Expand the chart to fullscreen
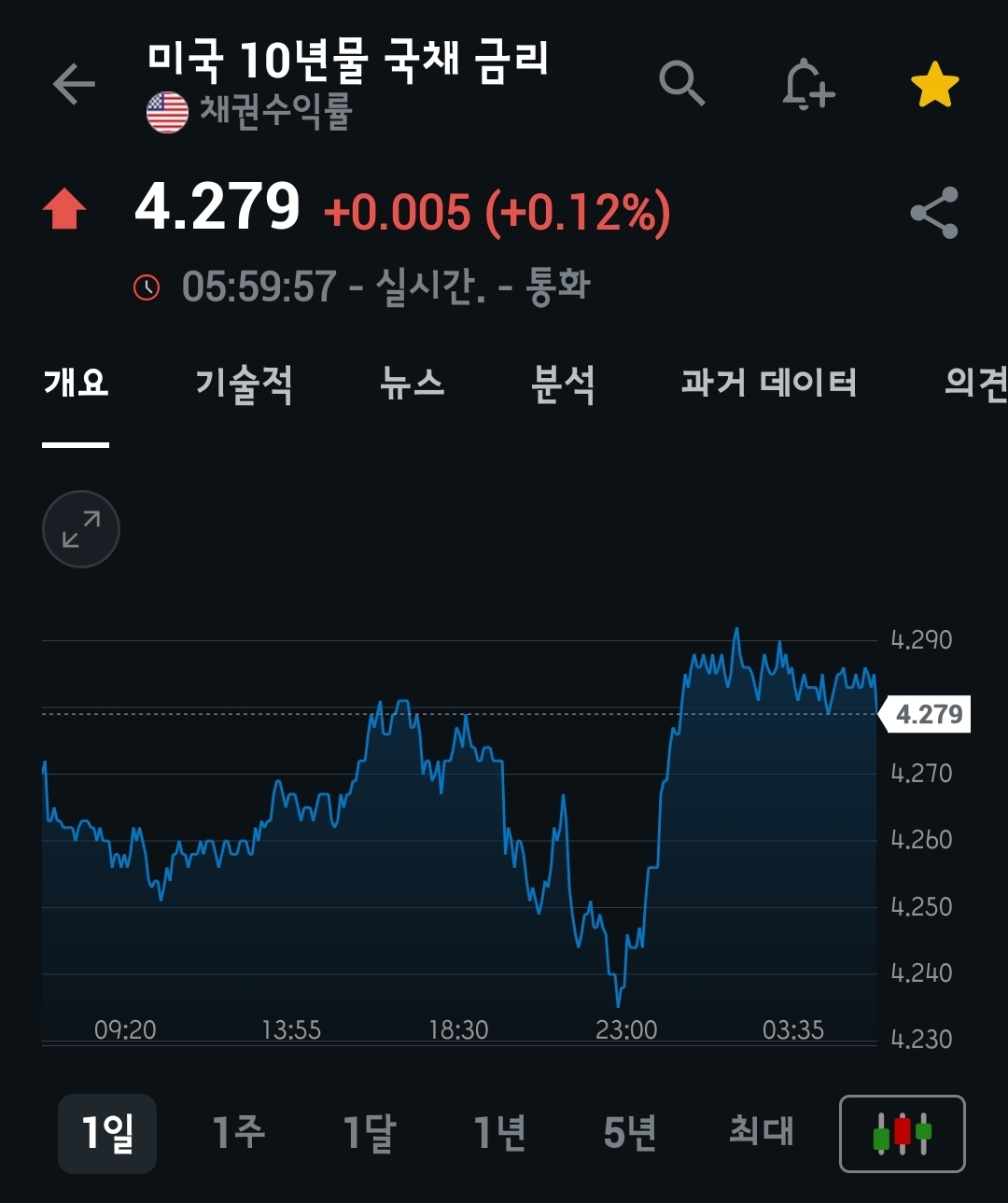The height and width of the screenshot is (1203, 1008). coord(81,529)
